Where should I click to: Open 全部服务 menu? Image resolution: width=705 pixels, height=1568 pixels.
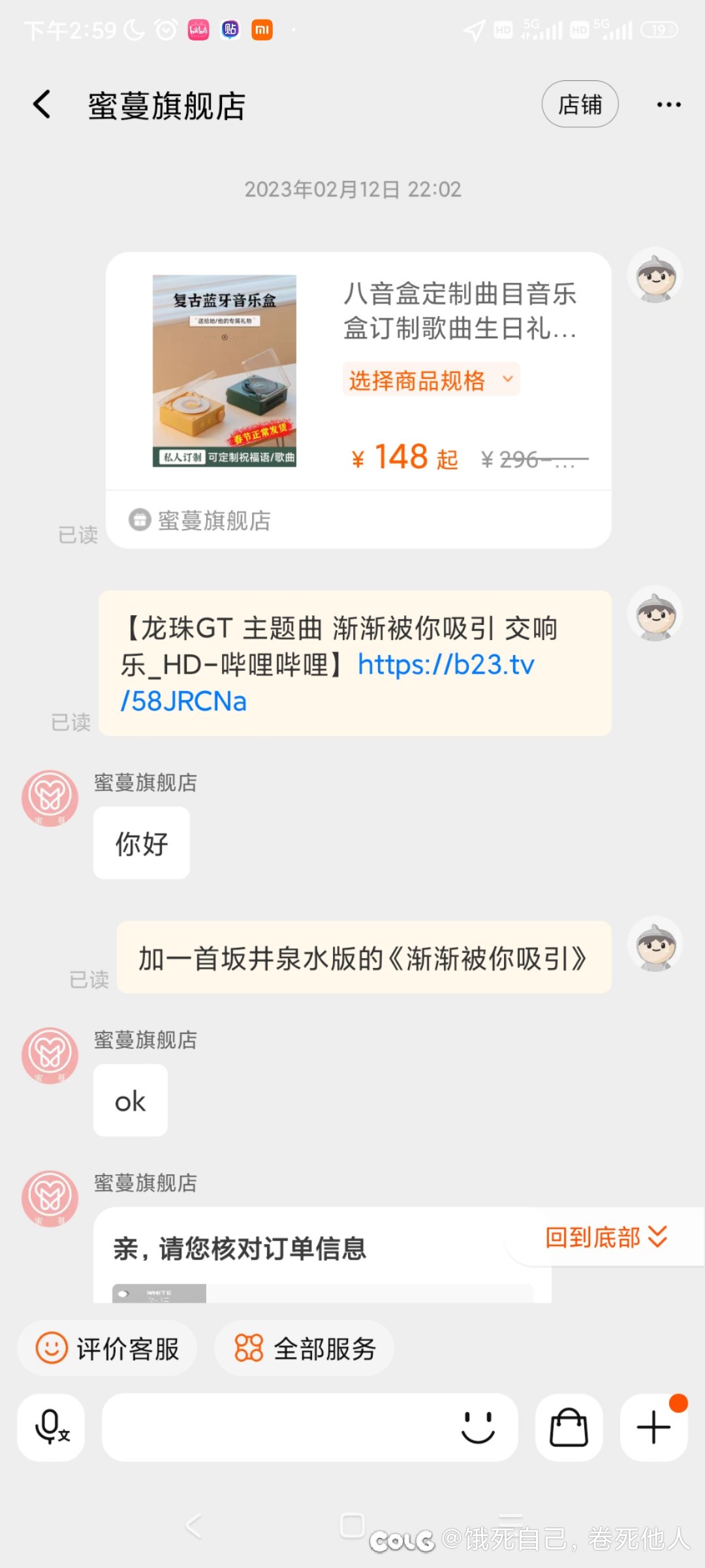tap(304, 1349)
